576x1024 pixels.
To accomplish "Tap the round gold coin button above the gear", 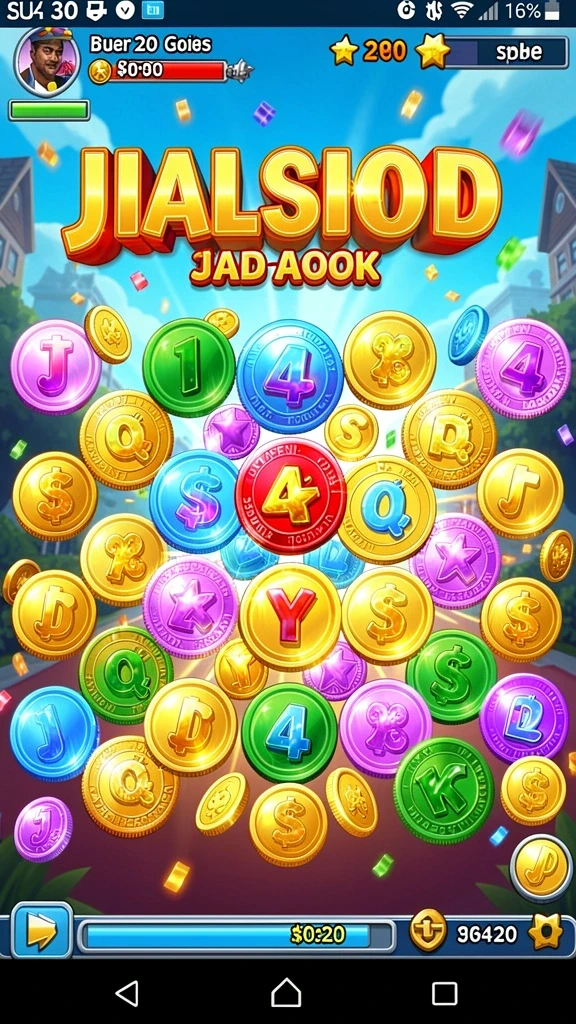I will [542, 869].
